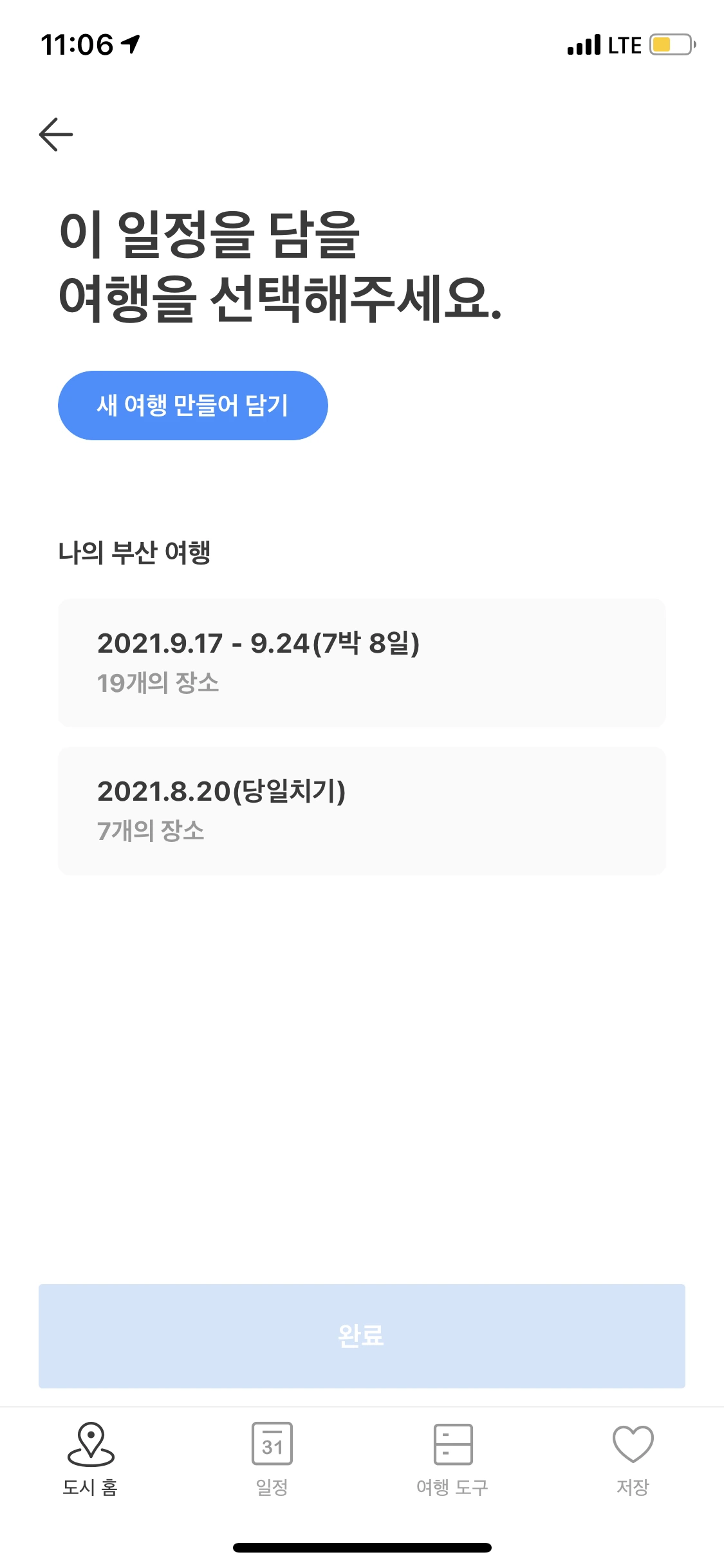Select the 2021.9.17 - 9.24 trip

coord(362,663)
